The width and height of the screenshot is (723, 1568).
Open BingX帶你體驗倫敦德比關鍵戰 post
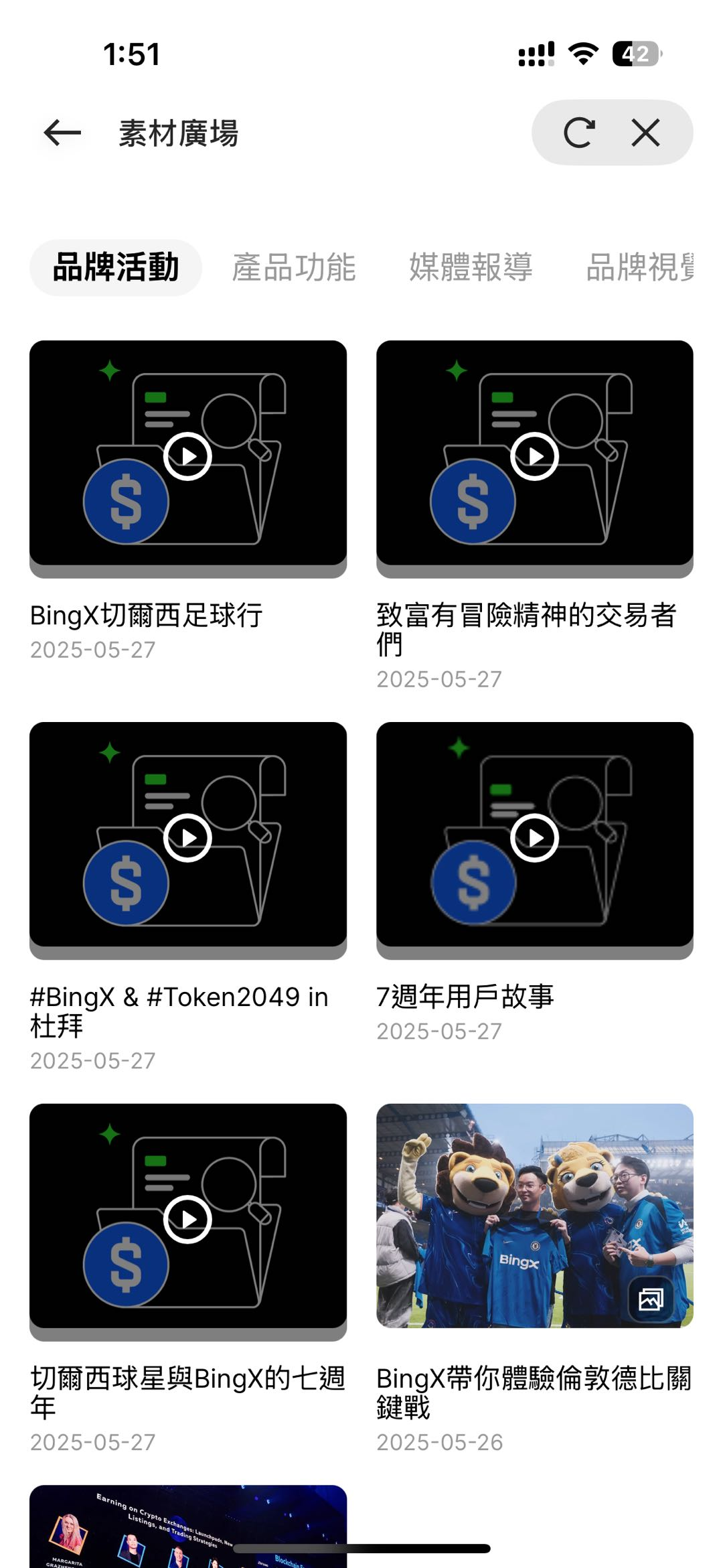coord(535,1385)
